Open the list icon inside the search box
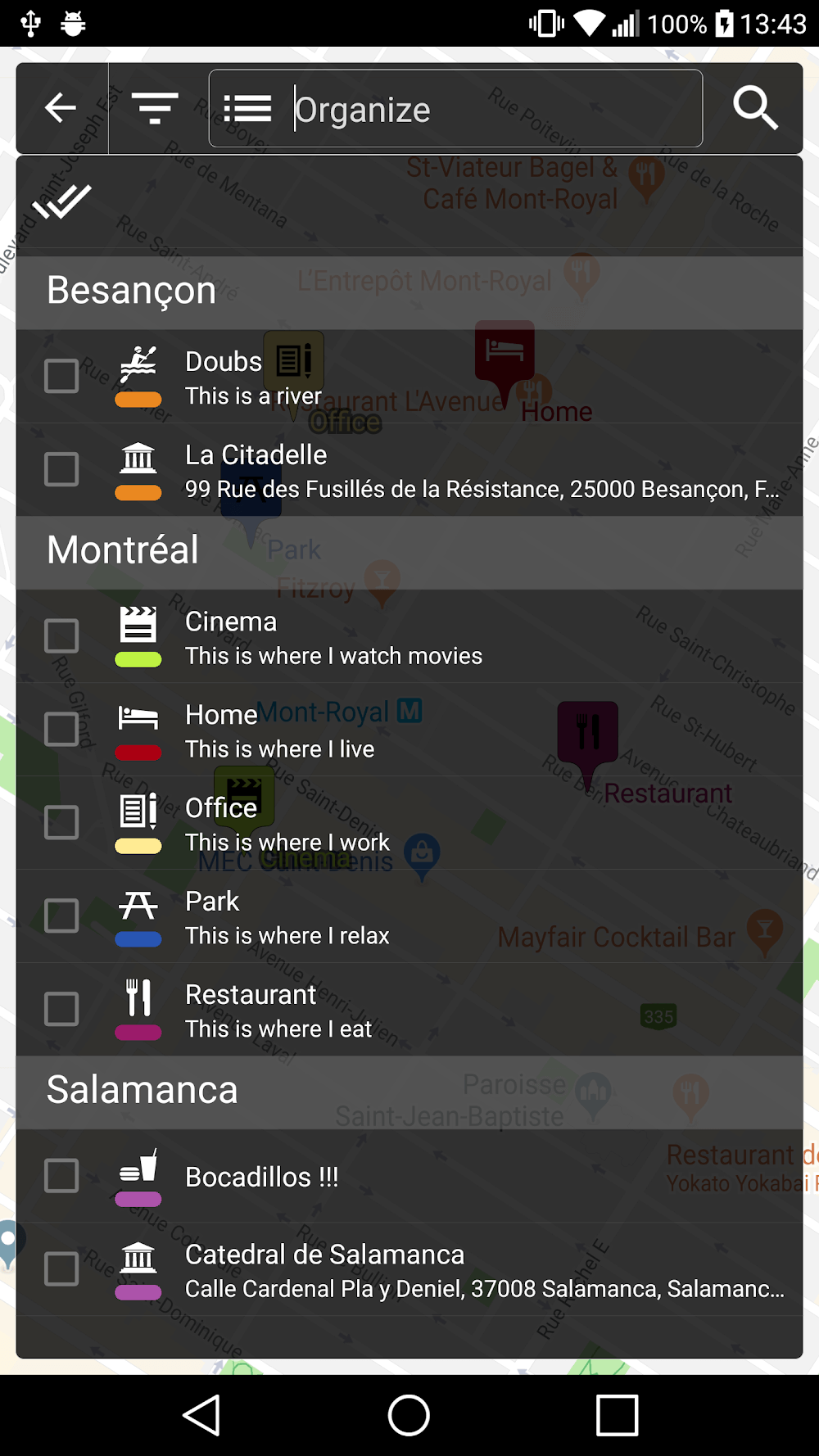Image resolution: width=819 pixels, height=1456 pixels. click(247, 109)
